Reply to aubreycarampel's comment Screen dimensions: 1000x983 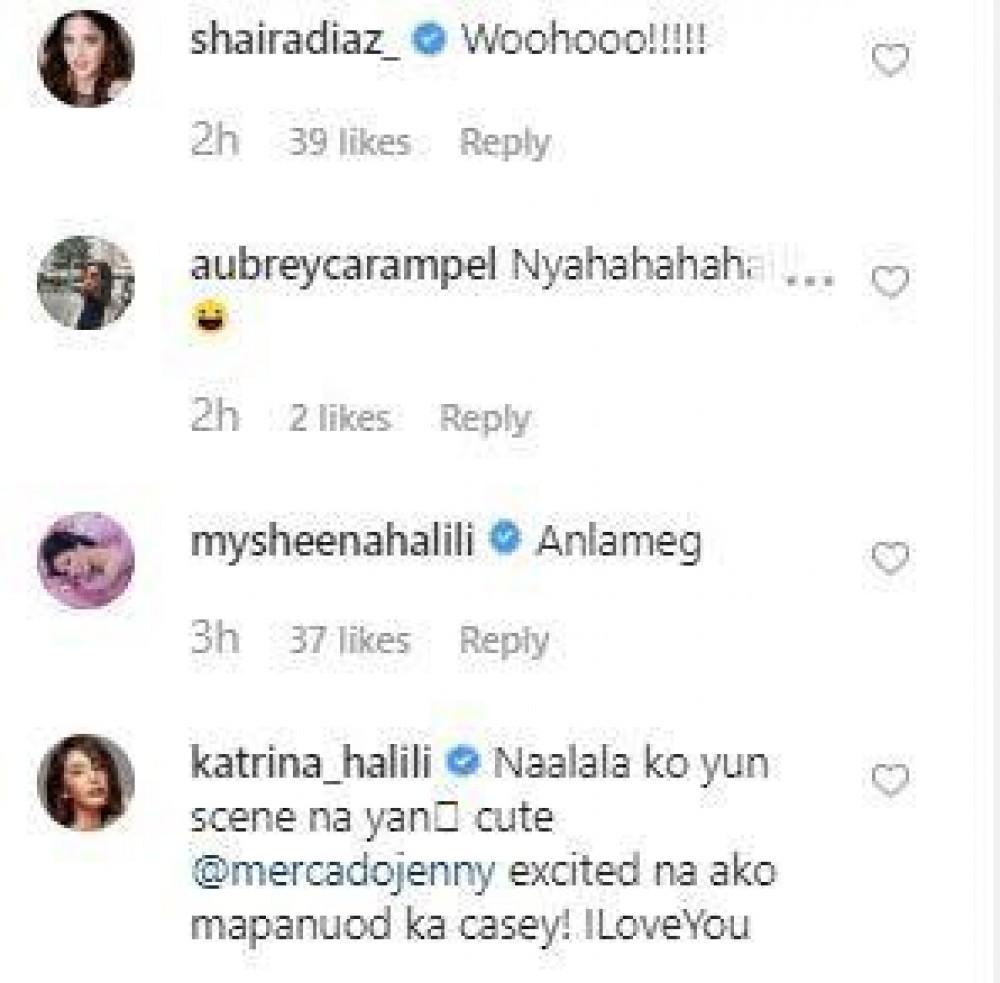click(485, 417)
